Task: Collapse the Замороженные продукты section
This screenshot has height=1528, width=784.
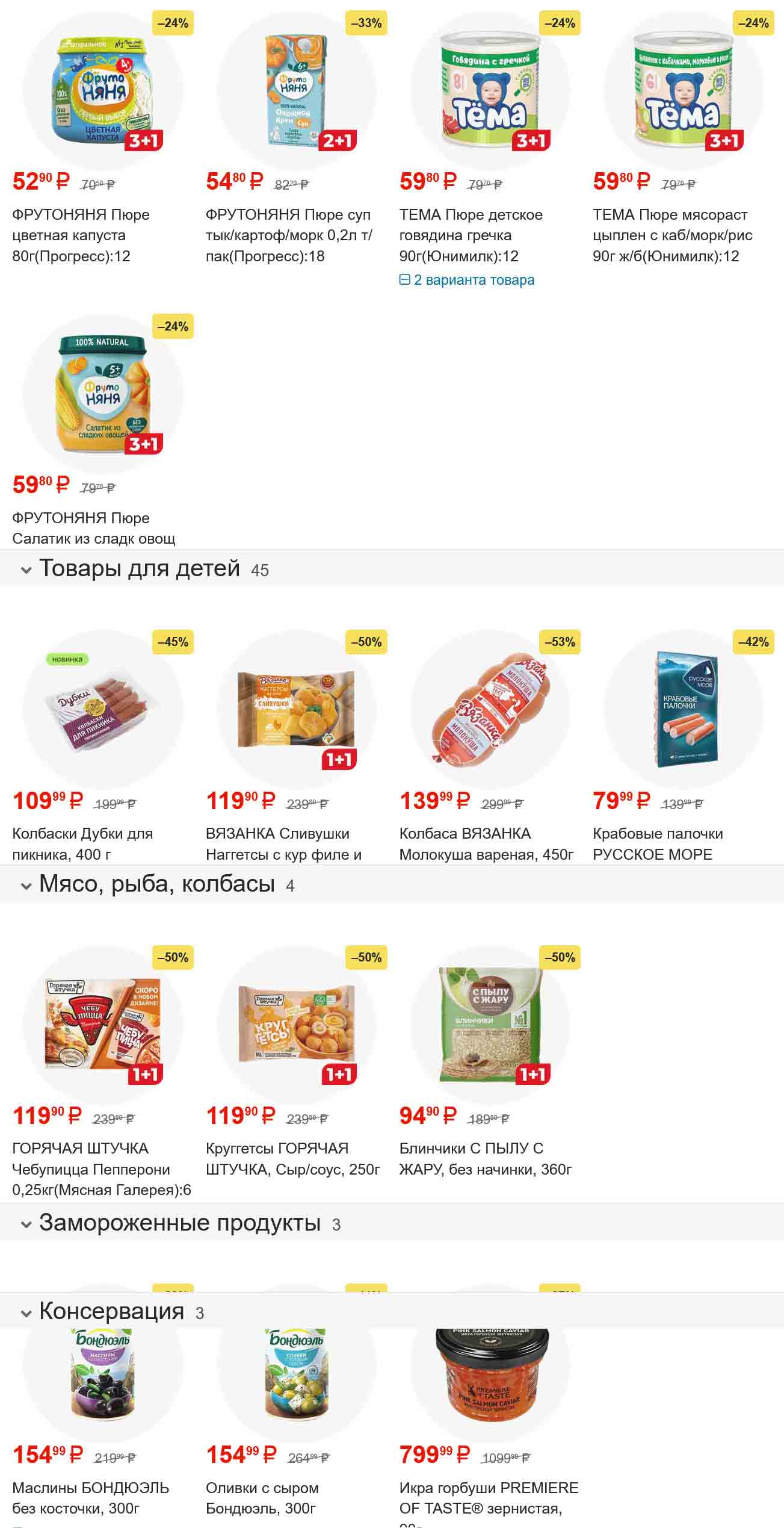Action: click(x=26, y=1224)
